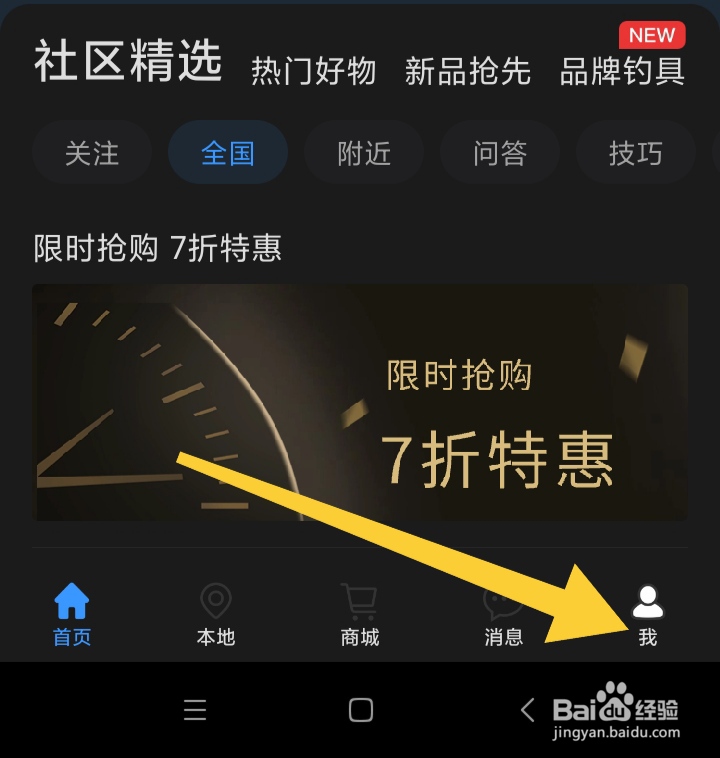Select the 问答 filter pill
Screen dimensions: 720x758
point(500,152)
